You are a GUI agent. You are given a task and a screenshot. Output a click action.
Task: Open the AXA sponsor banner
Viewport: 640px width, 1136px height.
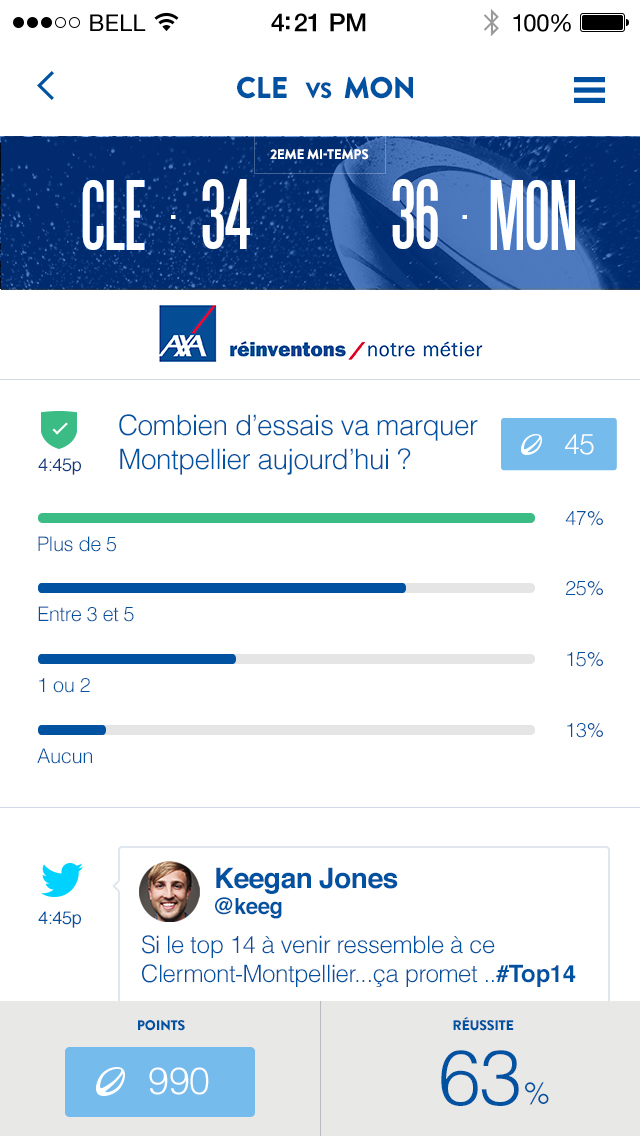pyautogui.click(x=320, y=335)
